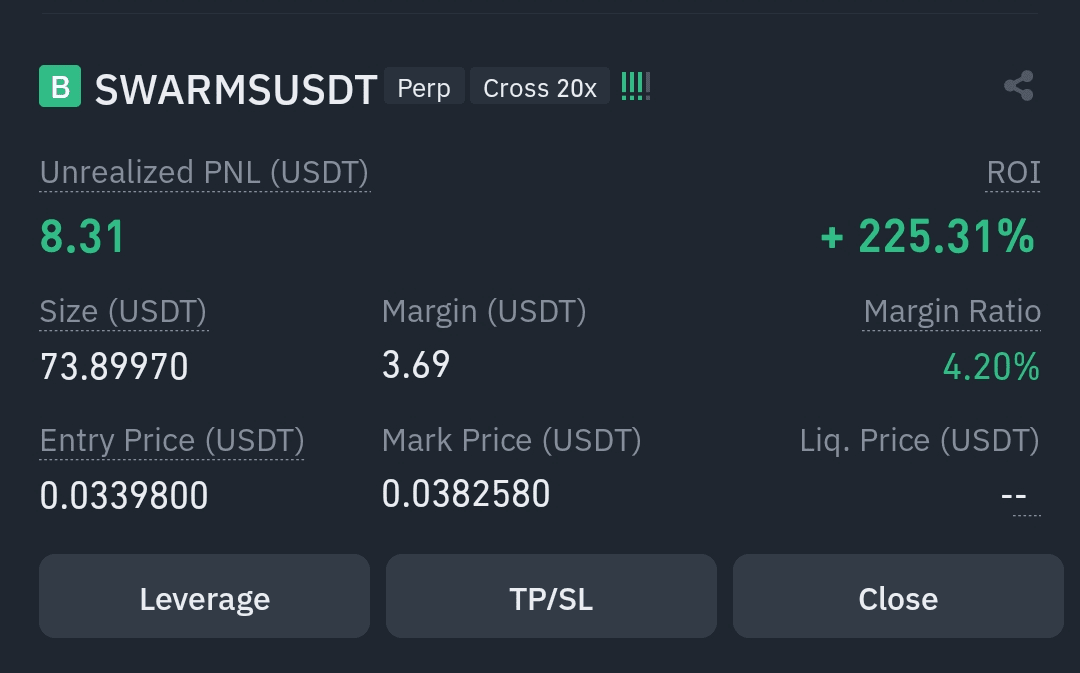Image resolution: width=1080 pixels, height=673 pixels.
Task: Tap the Entry Price label for info
Action: 172,441
